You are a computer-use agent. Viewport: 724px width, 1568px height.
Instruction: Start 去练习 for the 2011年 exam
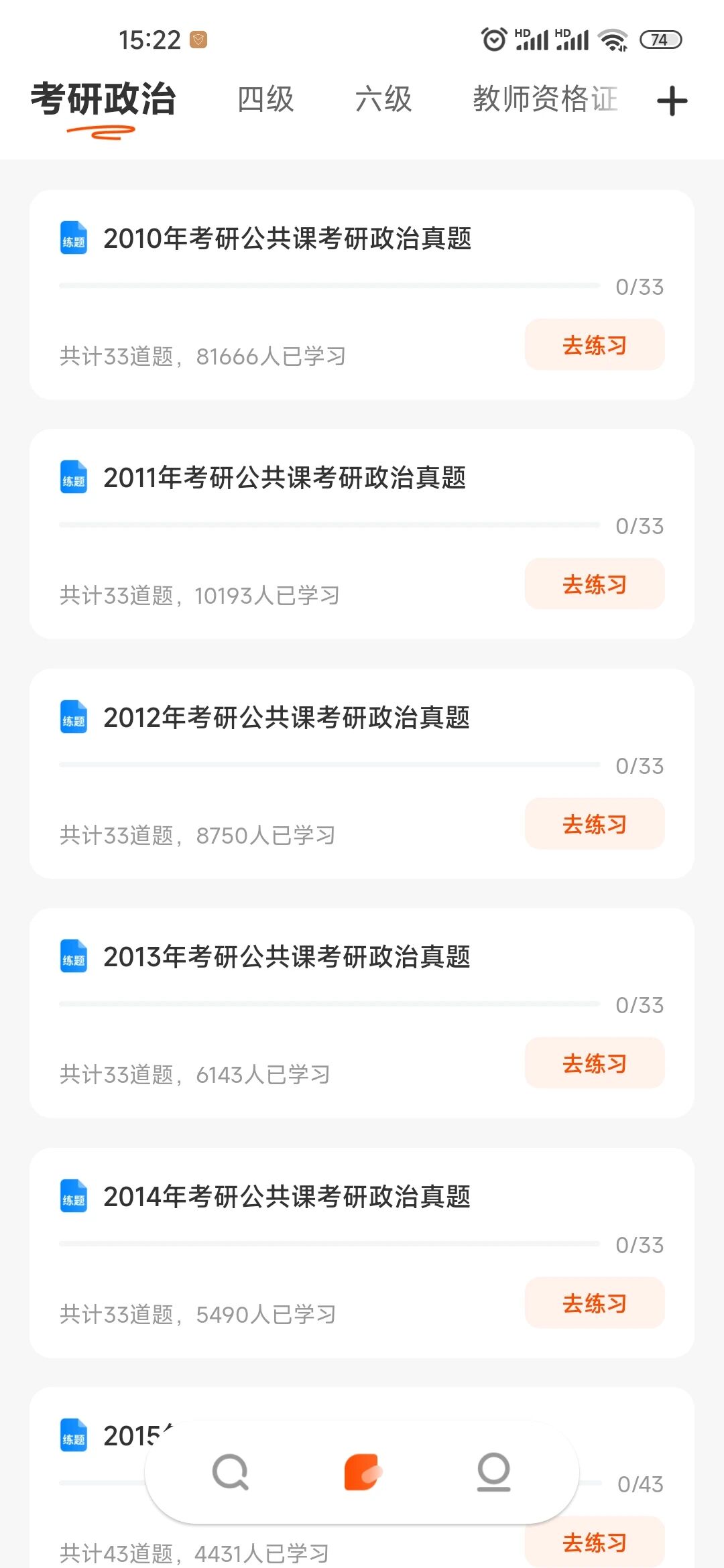pos(594,584)
